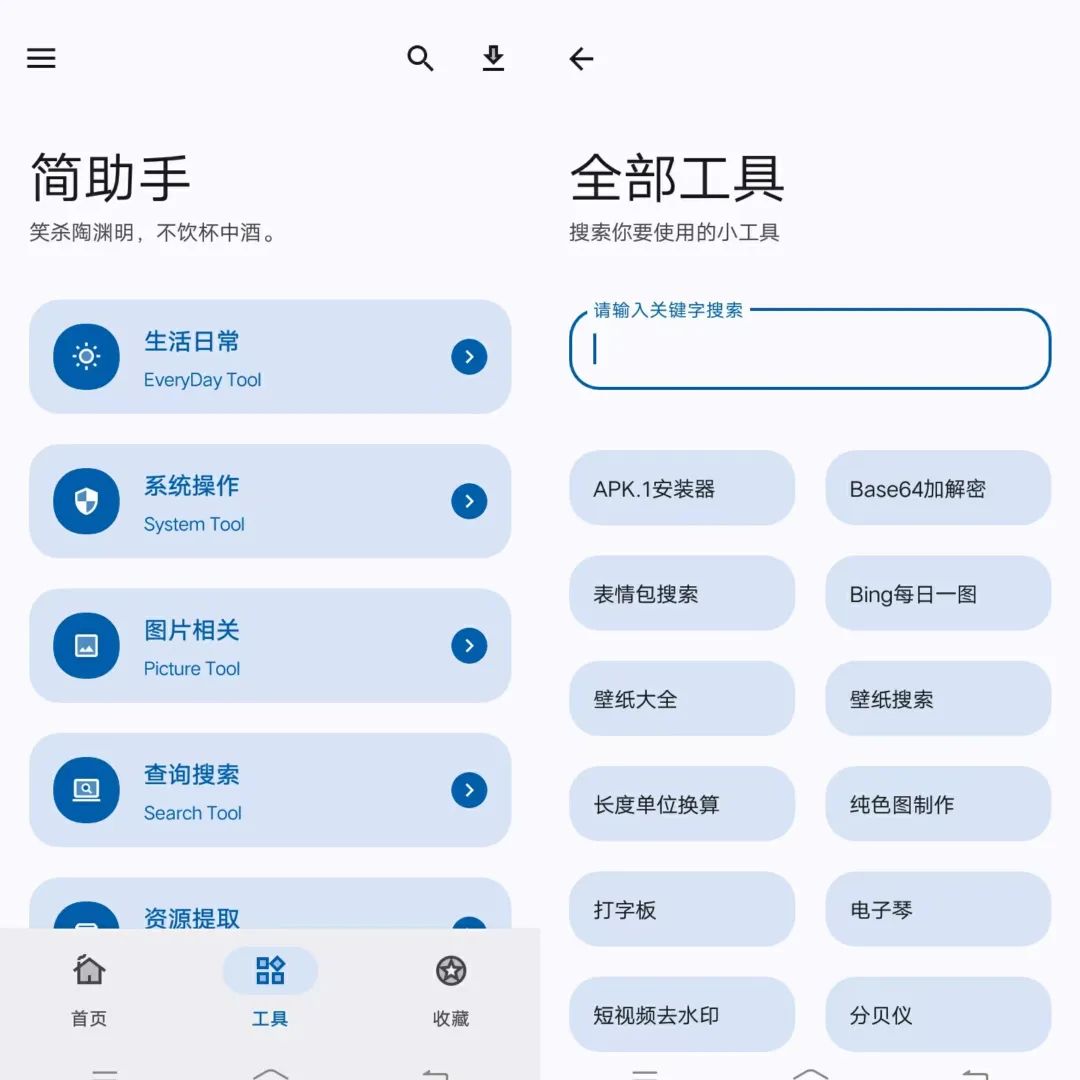The height and width of the screenshot is (1080, 1080).
Task: Focus the 请输入关键字搜索 field
Action: (810, 349)
